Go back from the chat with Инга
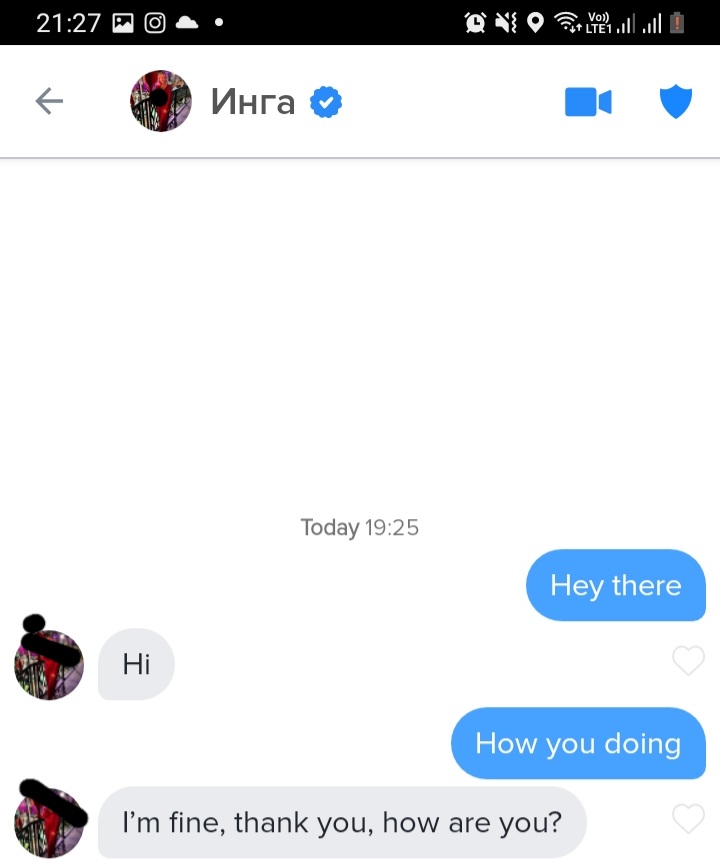 [x=49, y=101]
